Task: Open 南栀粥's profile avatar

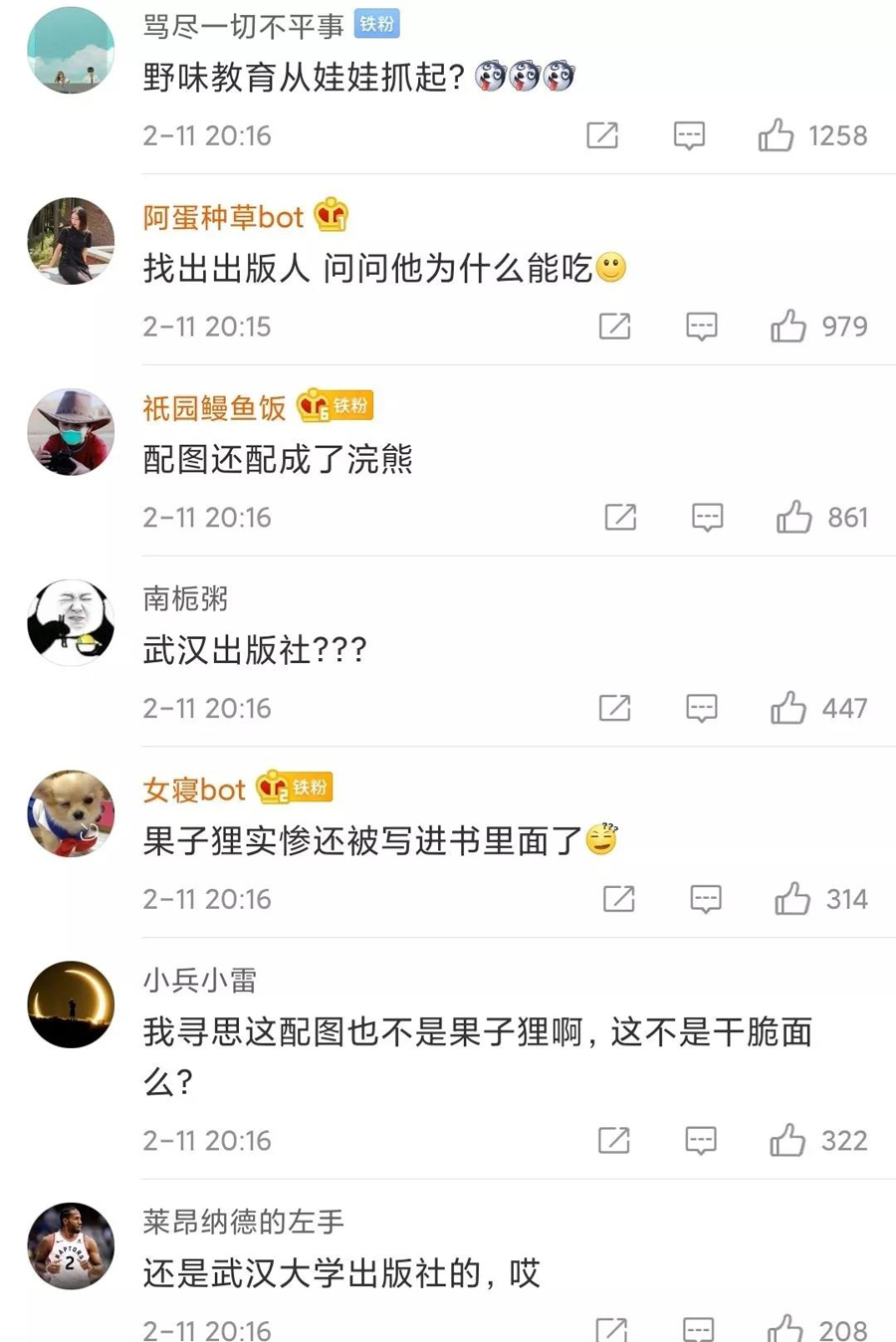Action: click(71, 623)
